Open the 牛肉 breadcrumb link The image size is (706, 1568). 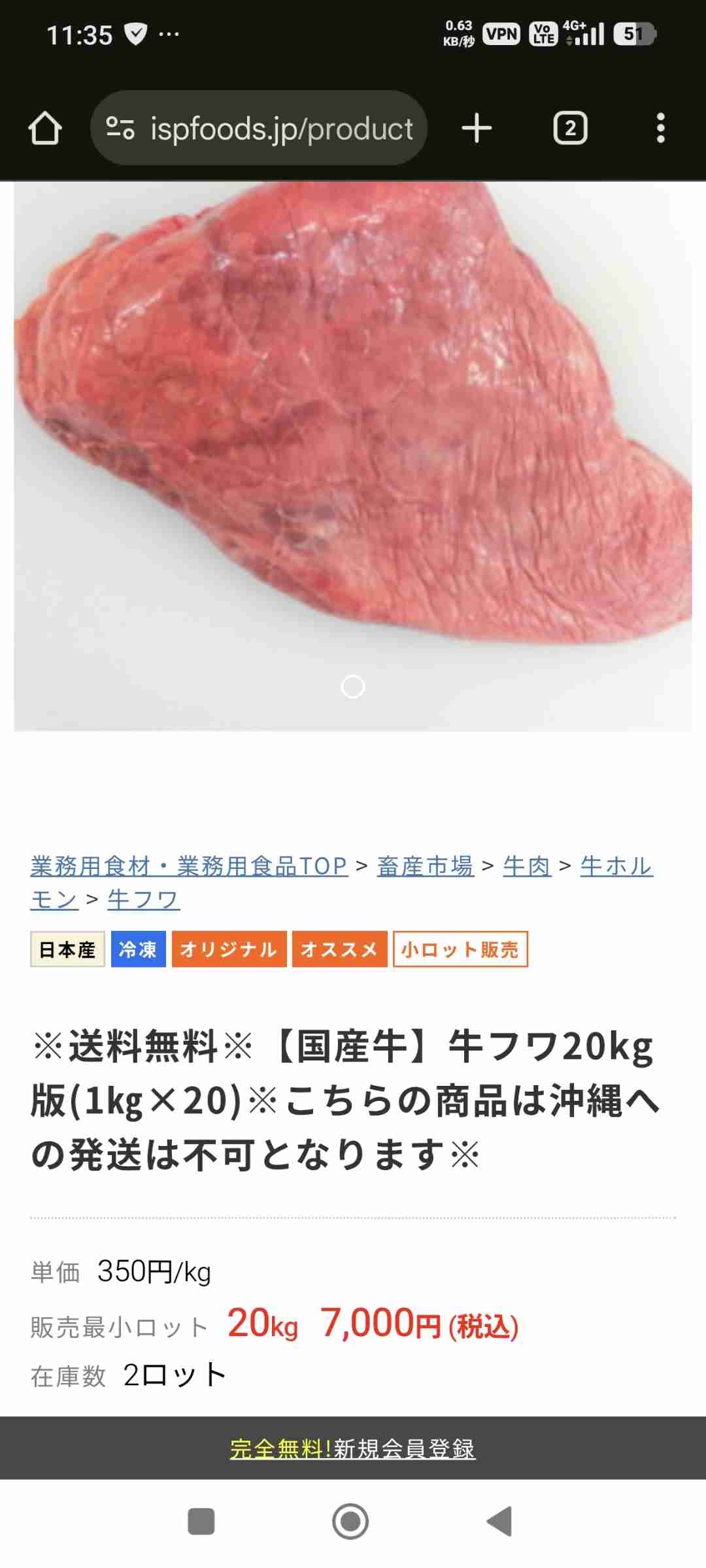pos(527,866)
